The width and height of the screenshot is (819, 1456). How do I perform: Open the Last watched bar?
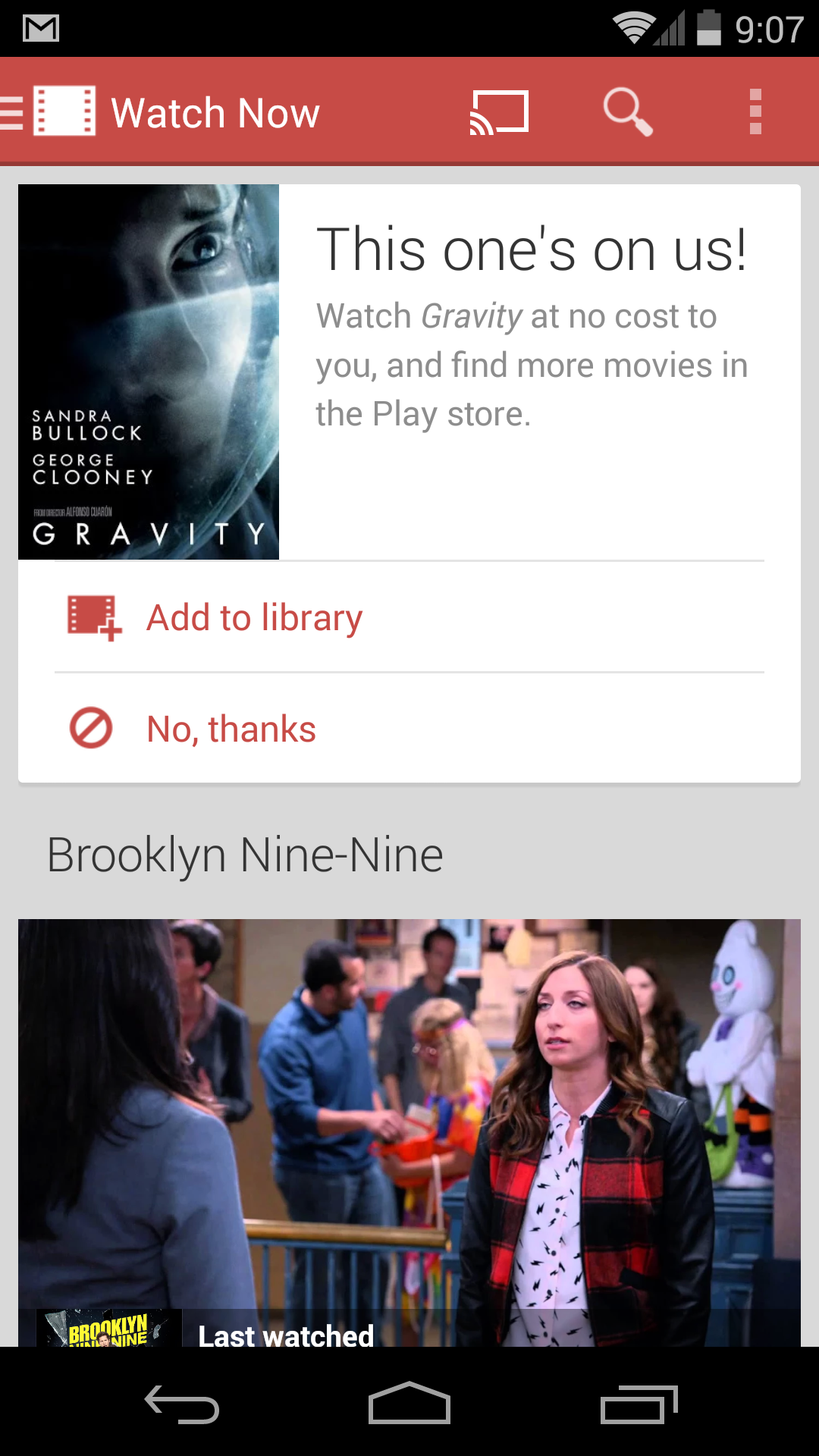[284, 1335]
